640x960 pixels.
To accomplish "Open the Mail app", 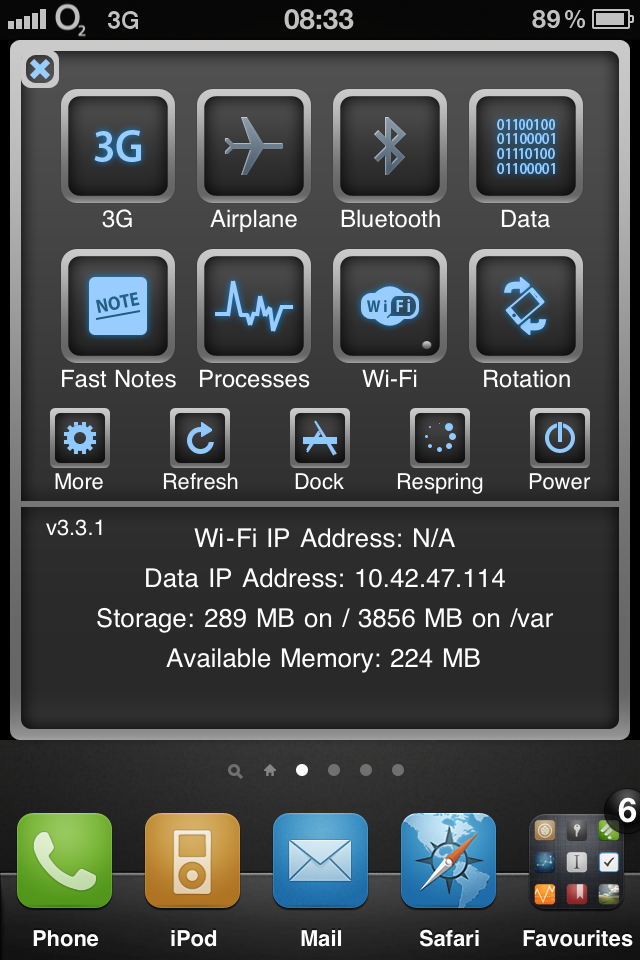I will point(321,861).
